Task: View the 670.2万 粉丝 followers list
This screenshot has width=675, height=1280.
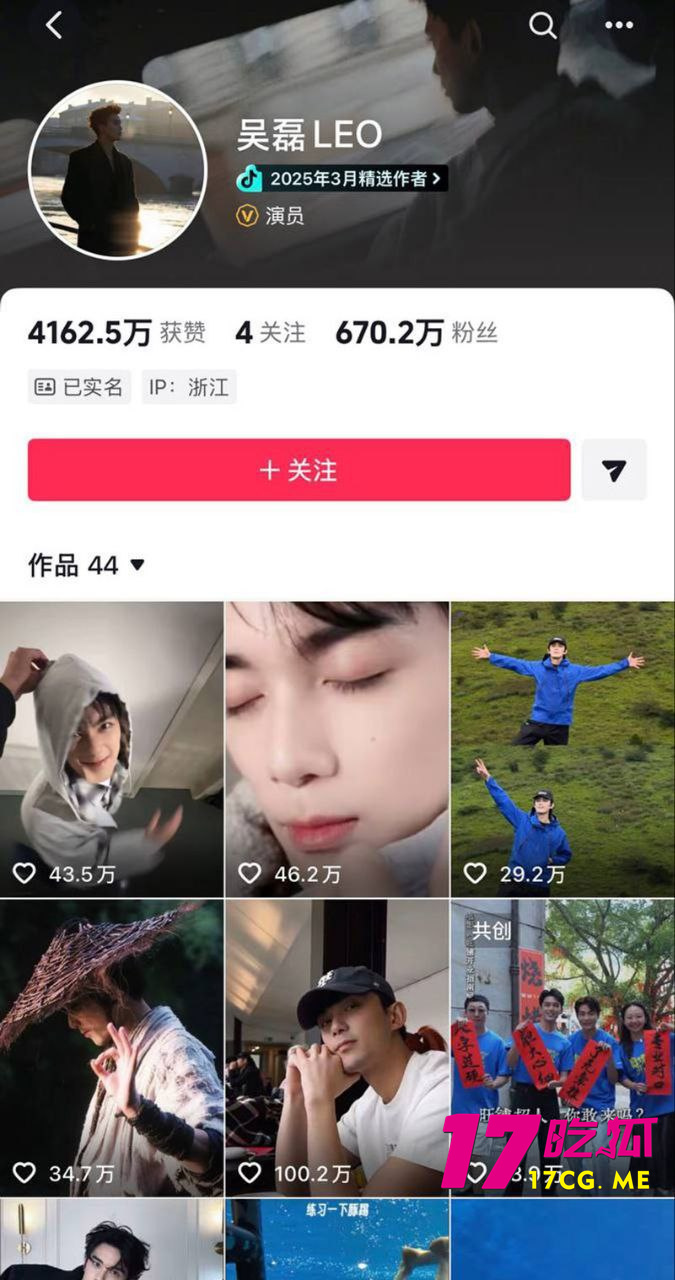Action: (416, 333)
